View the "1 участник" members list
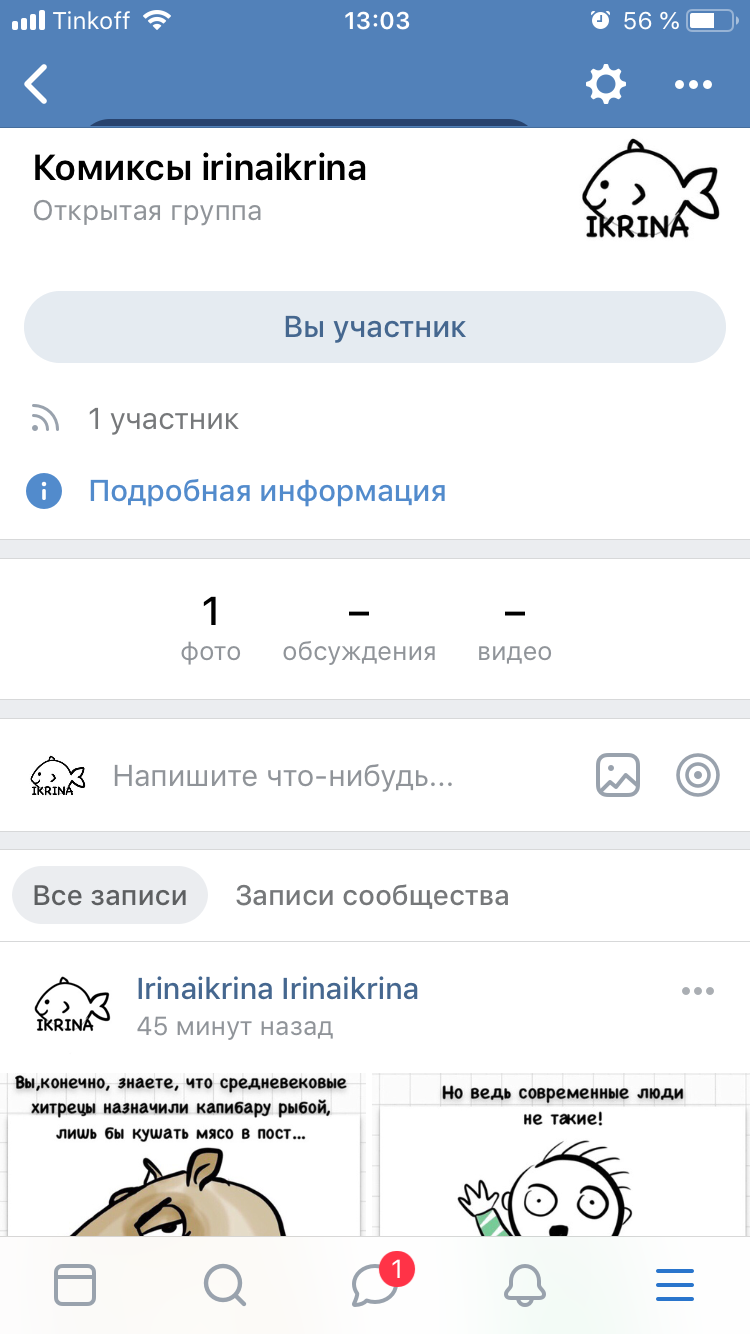Image resolution: width=750 pixels, height=1334 pixels. tap(163, 419)
